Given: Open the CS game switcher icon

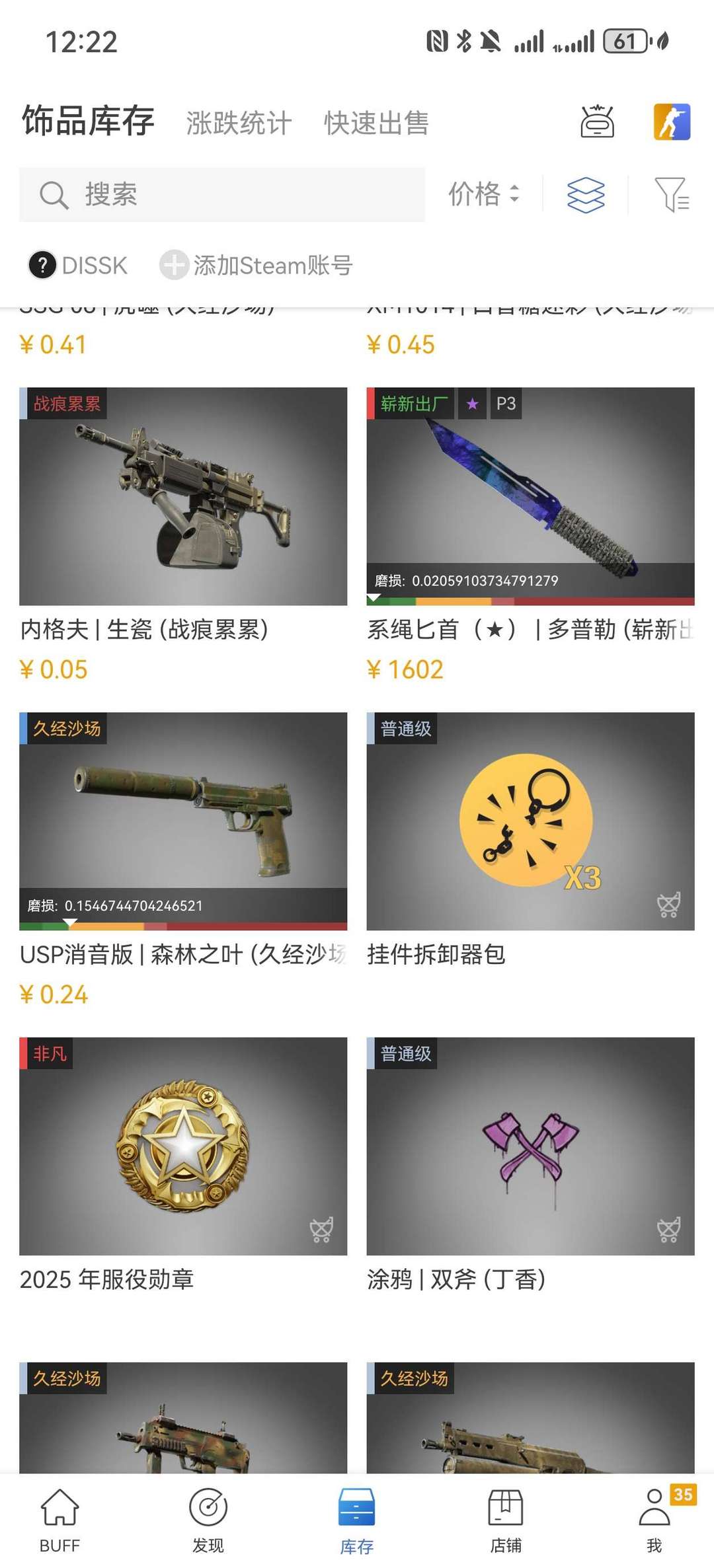Looking at the screenshot, I should [x=672, y=122].
